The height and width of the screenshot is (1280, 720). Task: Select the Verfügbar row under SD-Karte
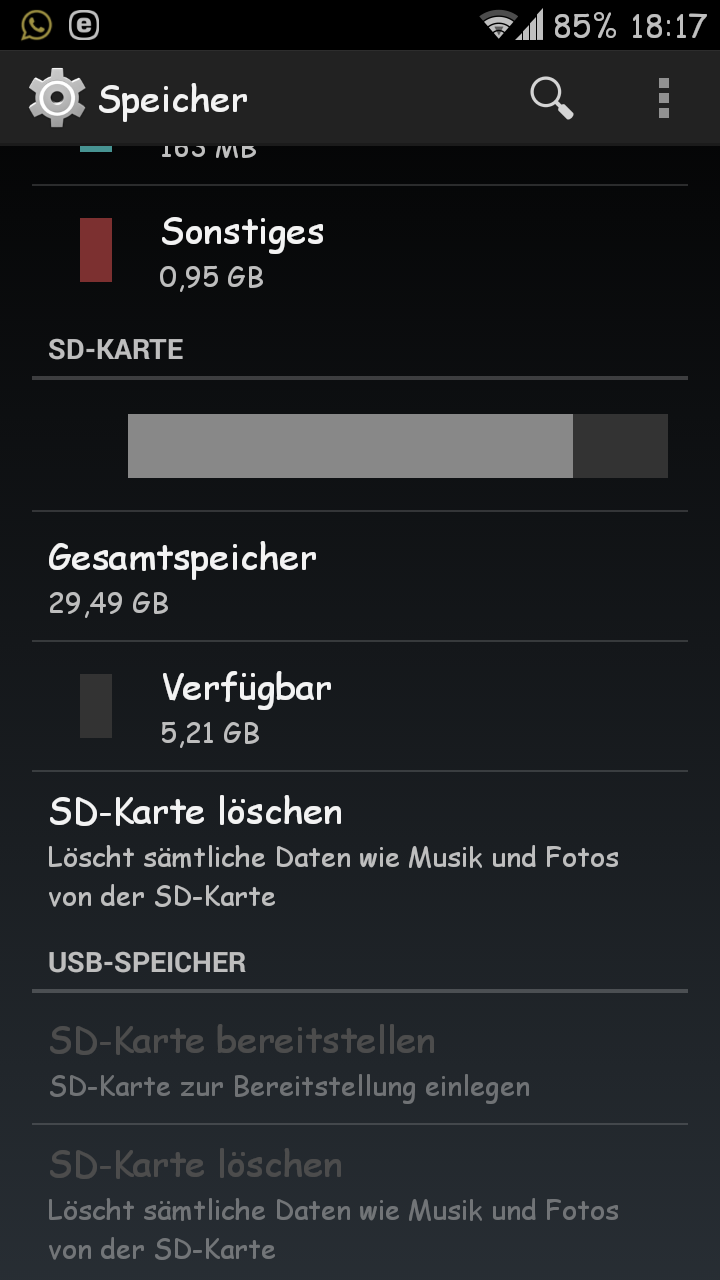point(360,706)
